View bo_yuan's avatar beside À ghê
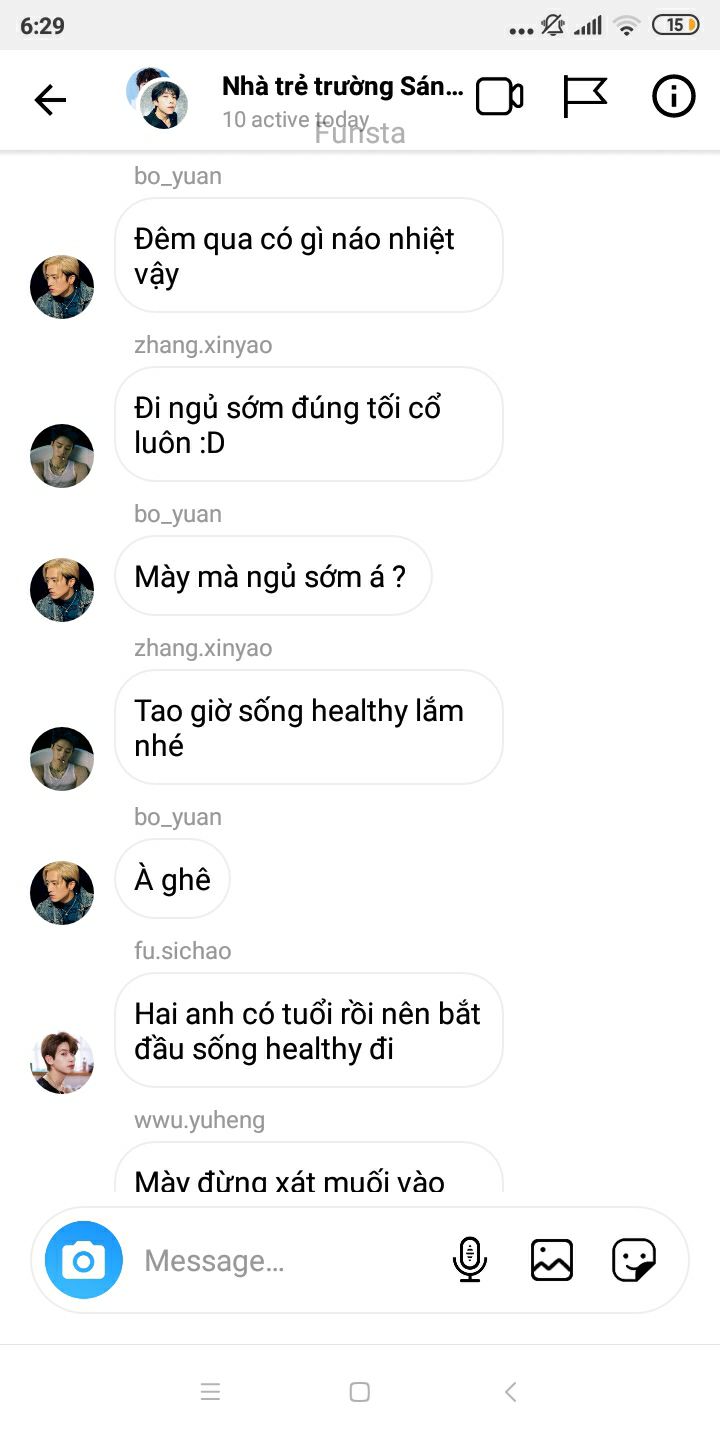Screen dimensions: 720x1440 coord(62,892)
